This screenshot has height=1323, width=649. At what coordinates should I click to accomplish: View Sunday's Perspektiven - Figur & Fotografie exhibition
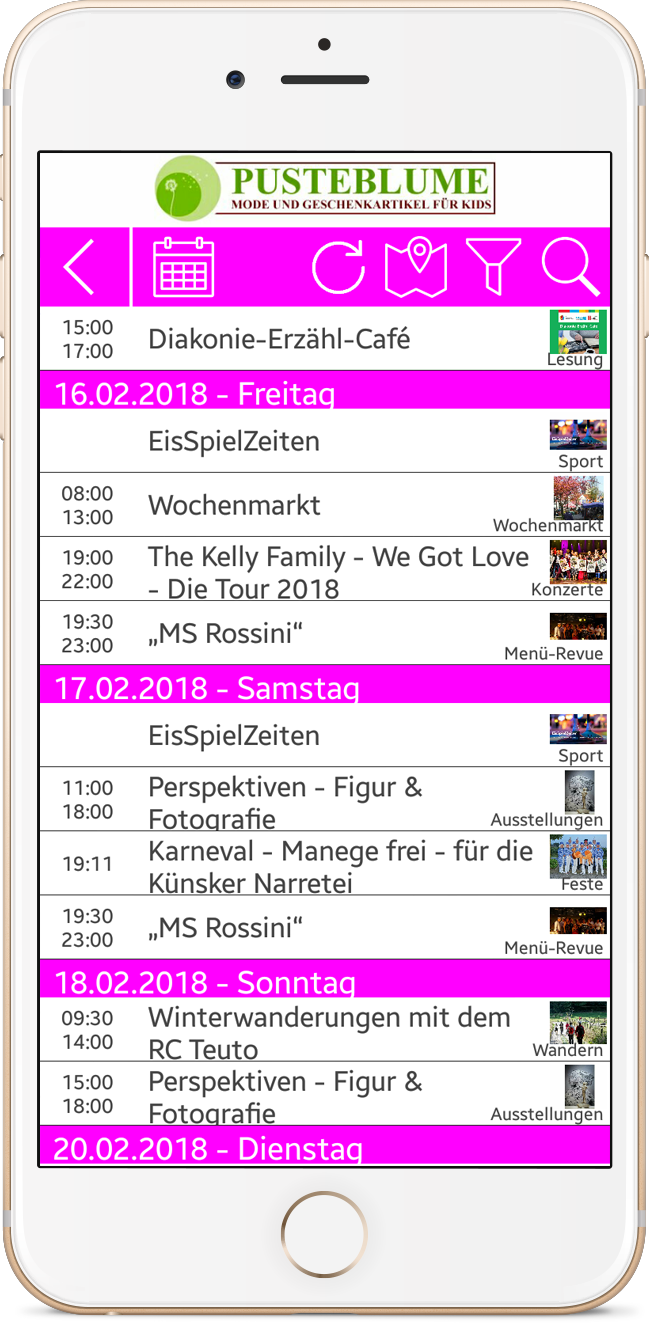click(285, 1094)
